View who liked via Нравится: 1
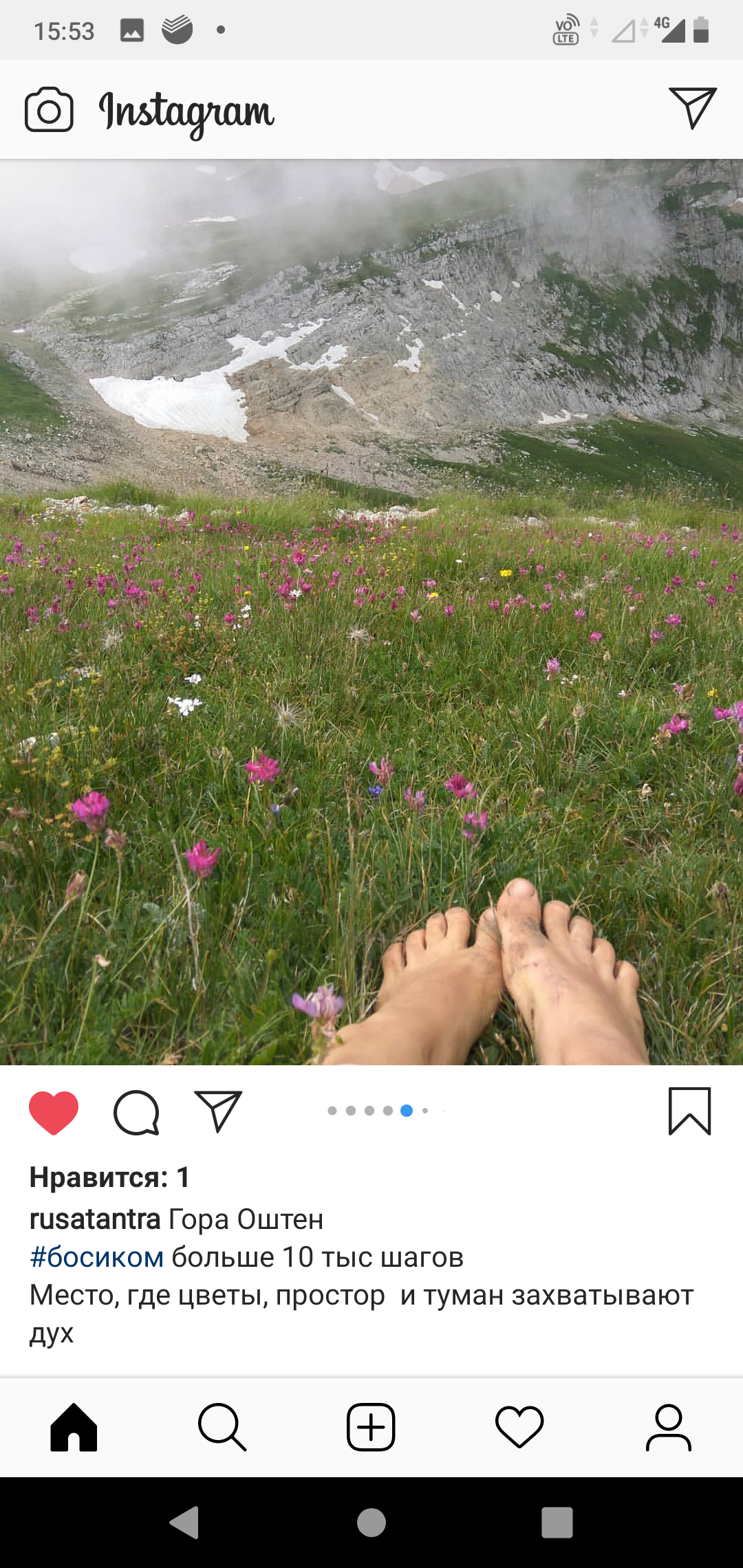Viewport: 743px width, 1568px height. coord(109,1177)
